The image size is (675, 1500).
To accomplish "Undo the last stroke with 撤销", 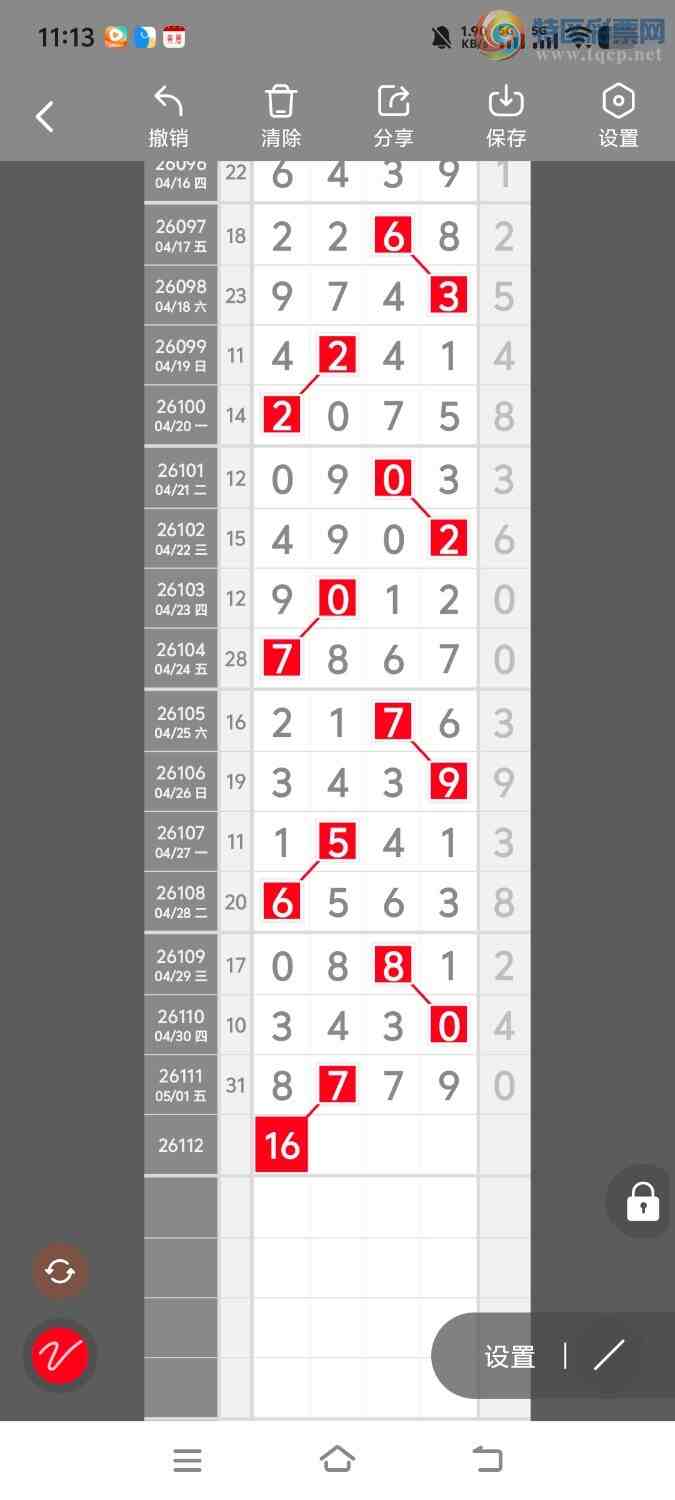I will [168, 117].
